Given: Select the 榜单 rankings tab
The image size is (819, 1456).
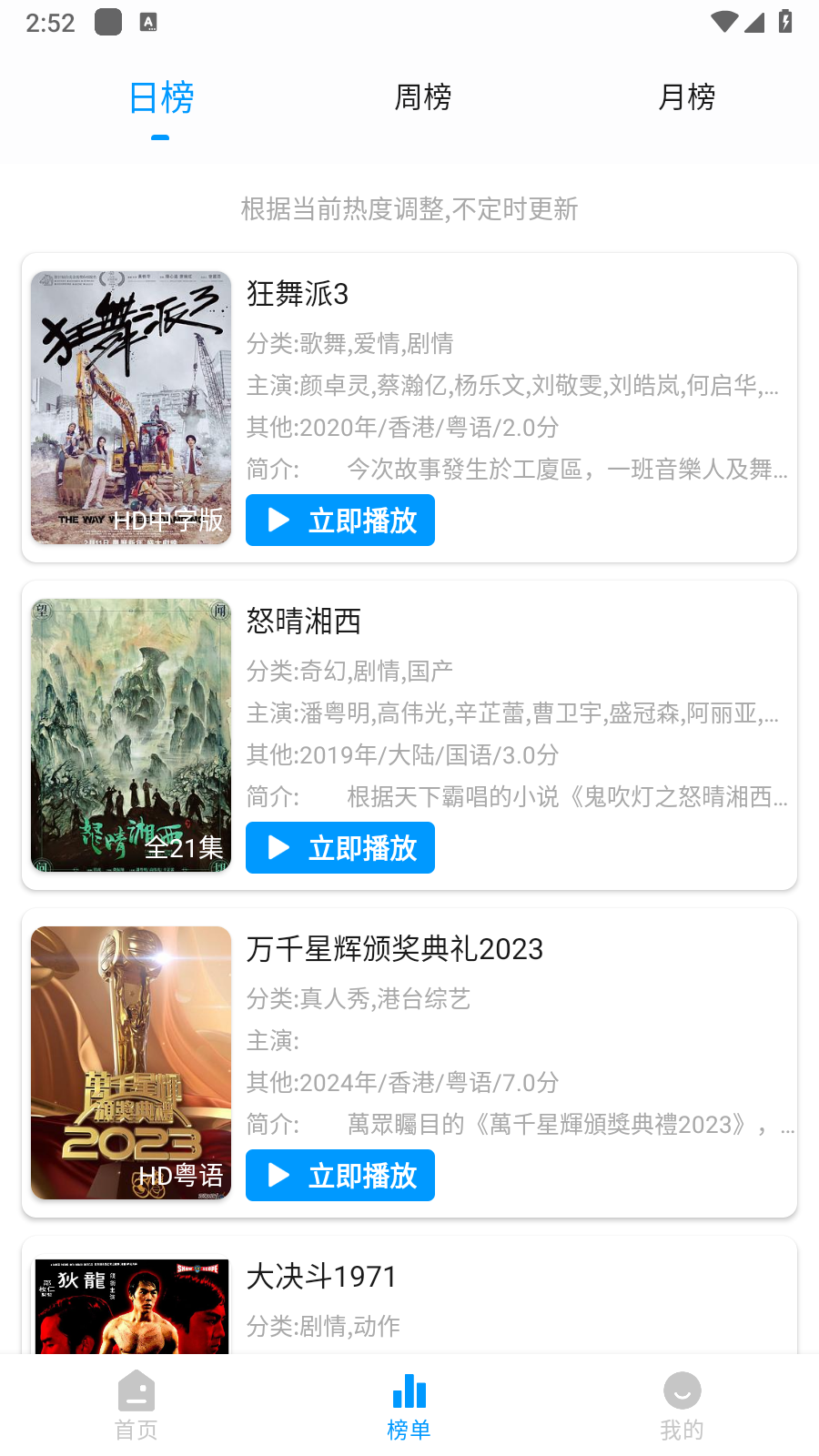Looking at the screenshot, I should tap(409, 1406).
